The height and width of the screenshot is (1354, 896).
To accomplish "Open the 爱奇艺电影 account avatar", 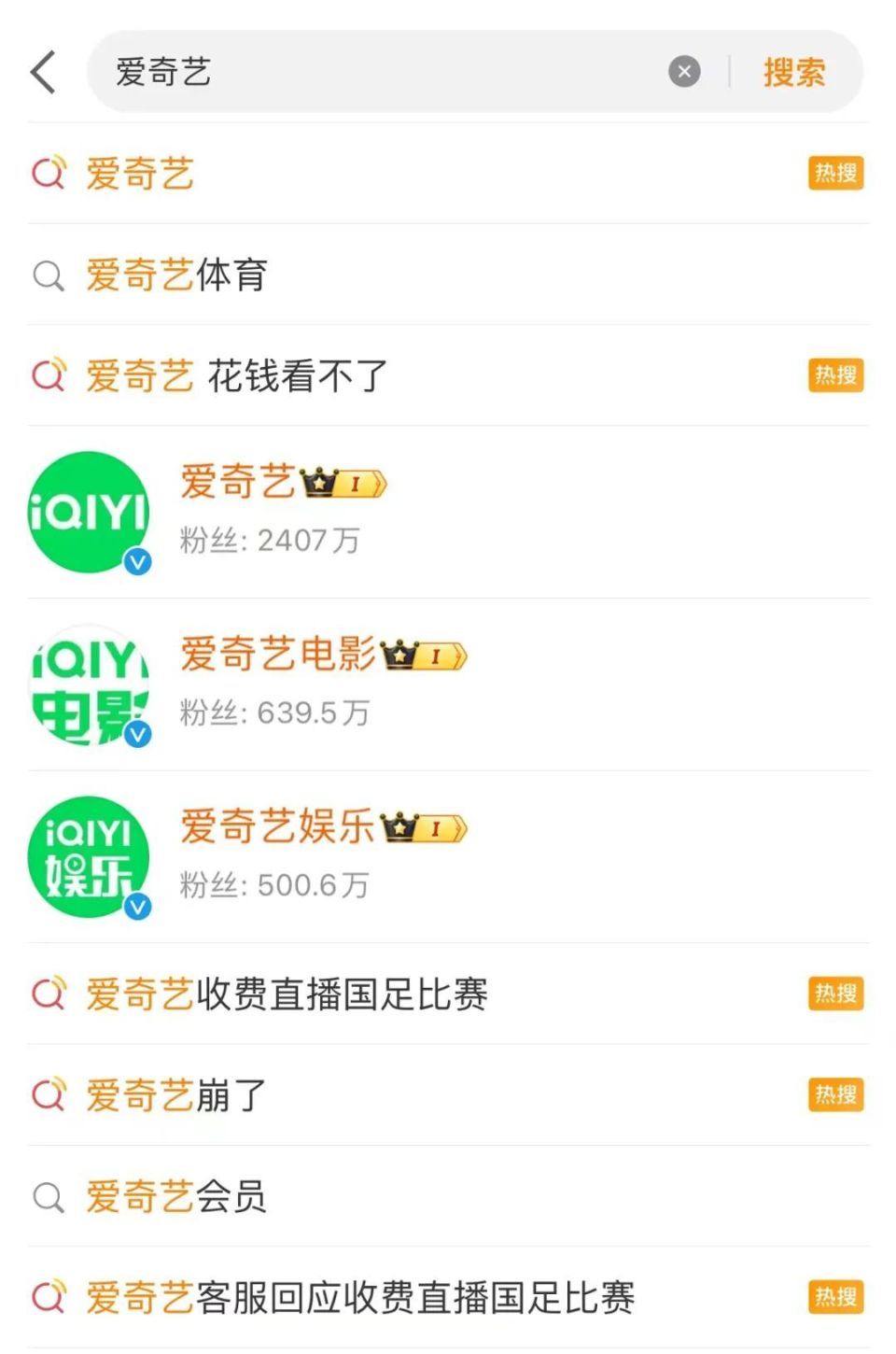I will [89, 684].
